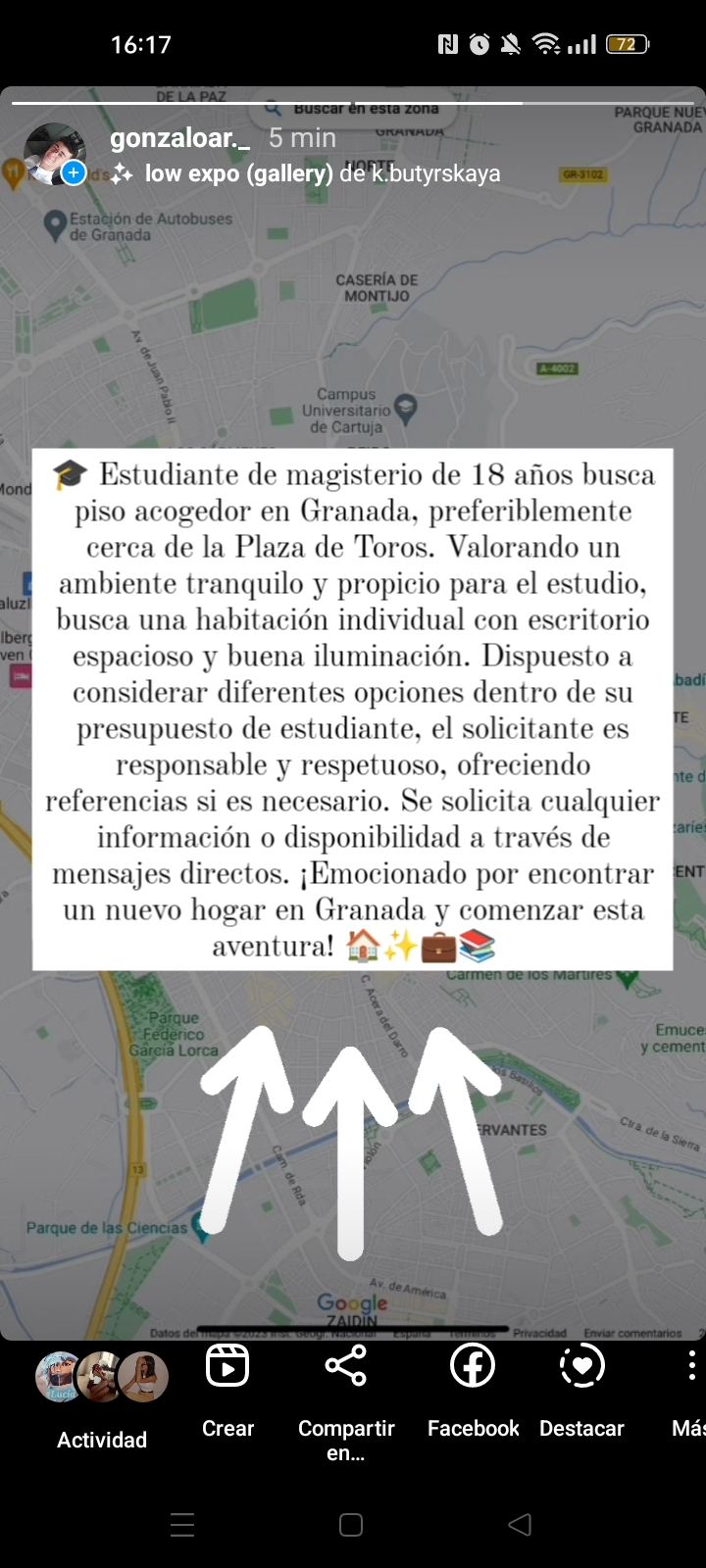
Task: Share this story to Facebook
Action: pos(473,1390)
